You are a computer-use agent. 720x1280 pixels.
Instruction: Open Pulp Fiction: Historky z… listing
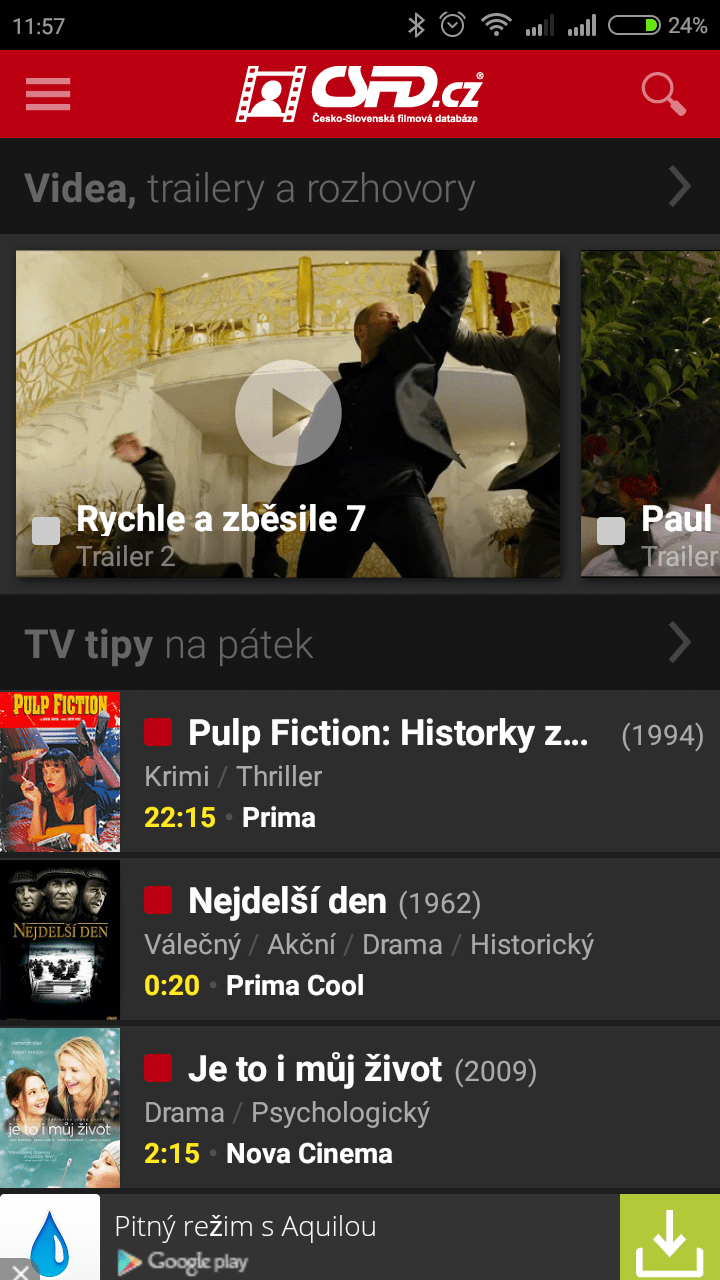pos(360,771)
